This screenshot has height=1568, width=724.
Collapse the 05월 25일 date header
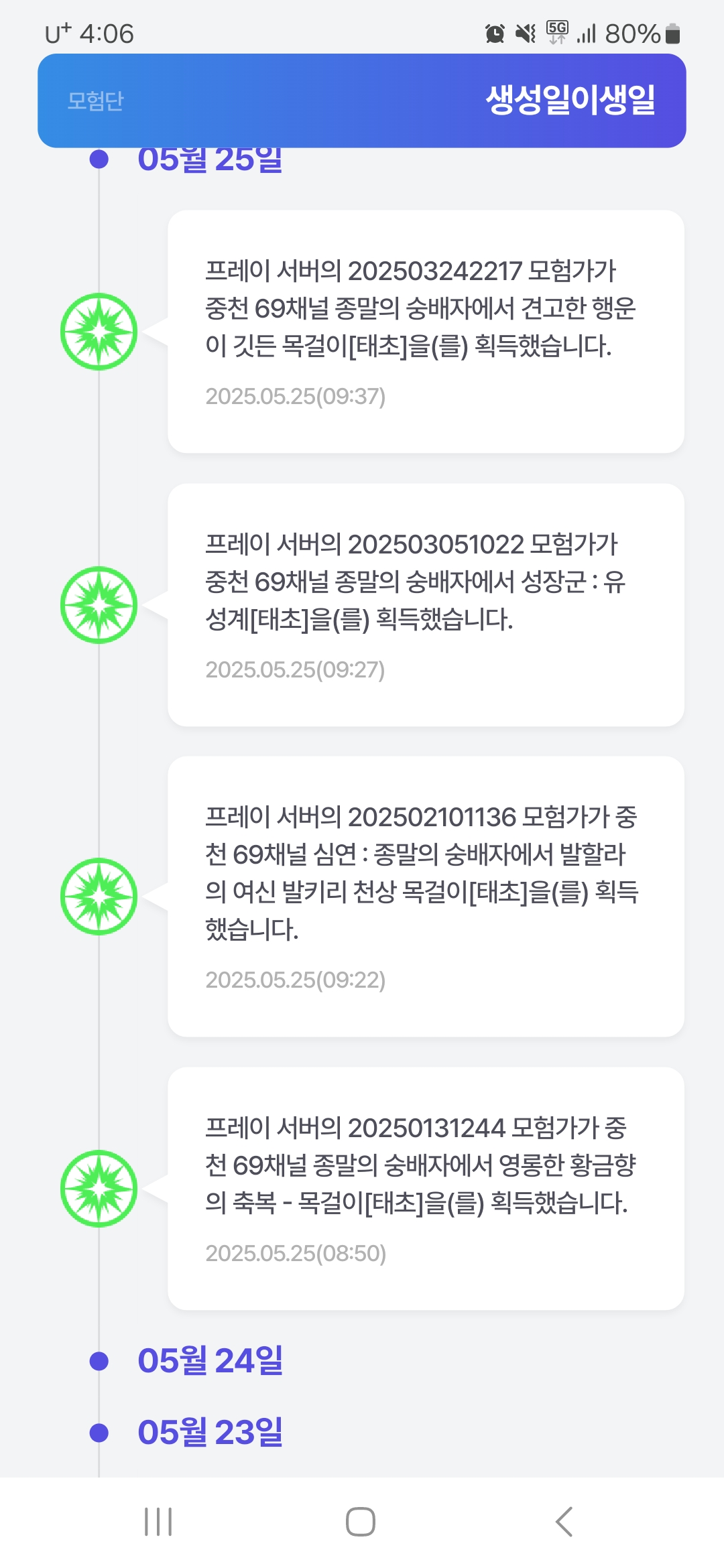pos(210,161)
